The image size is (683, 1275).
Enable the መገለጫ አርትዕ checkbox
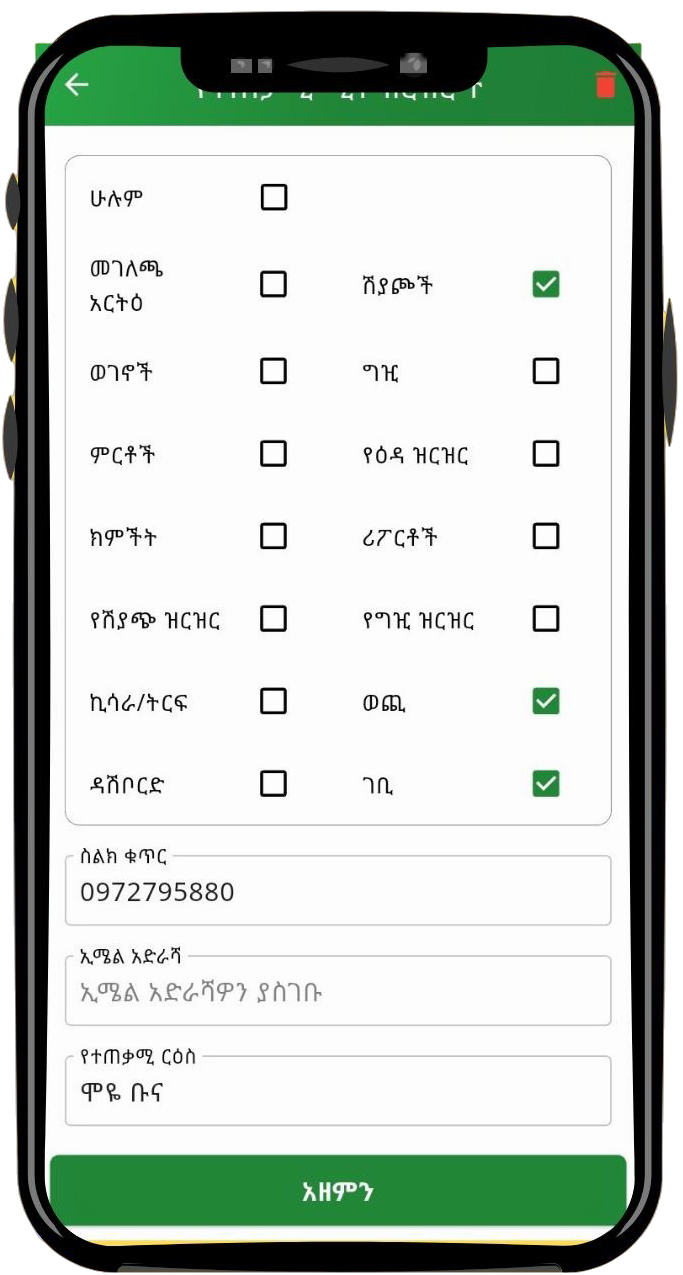(274, 284)
